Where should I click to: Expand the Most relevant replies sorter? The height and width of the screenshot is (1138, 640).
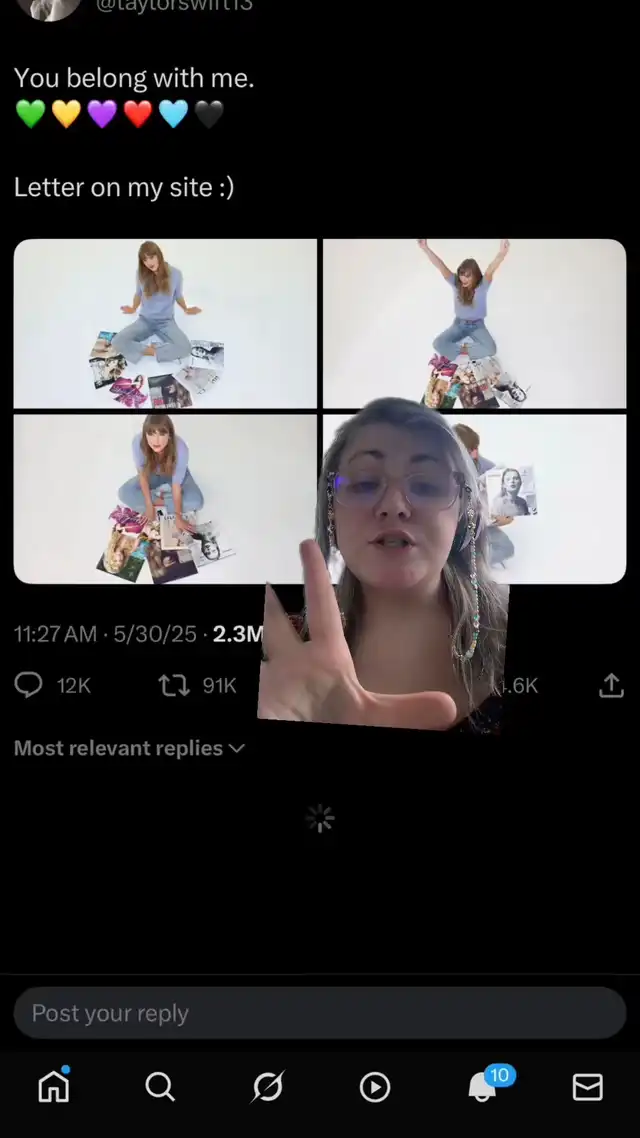pyautogui.click(x=129, y=748)
